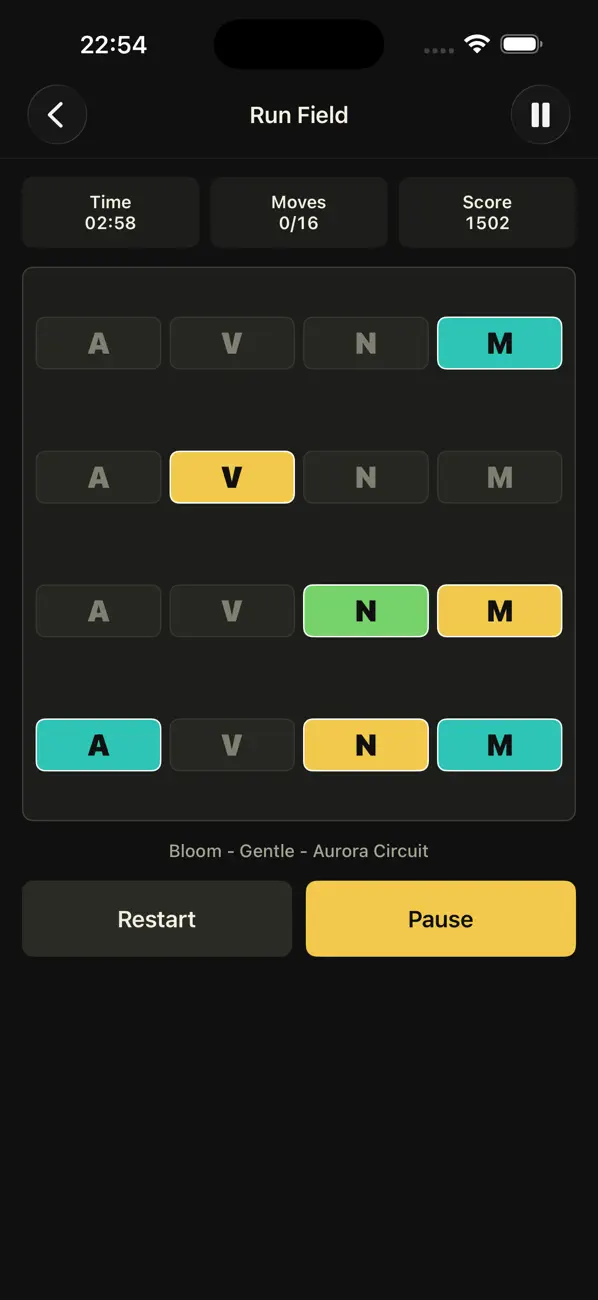Tap the yellow V tile in second row
Screen dimensions: 598x1300
(232, 477)
